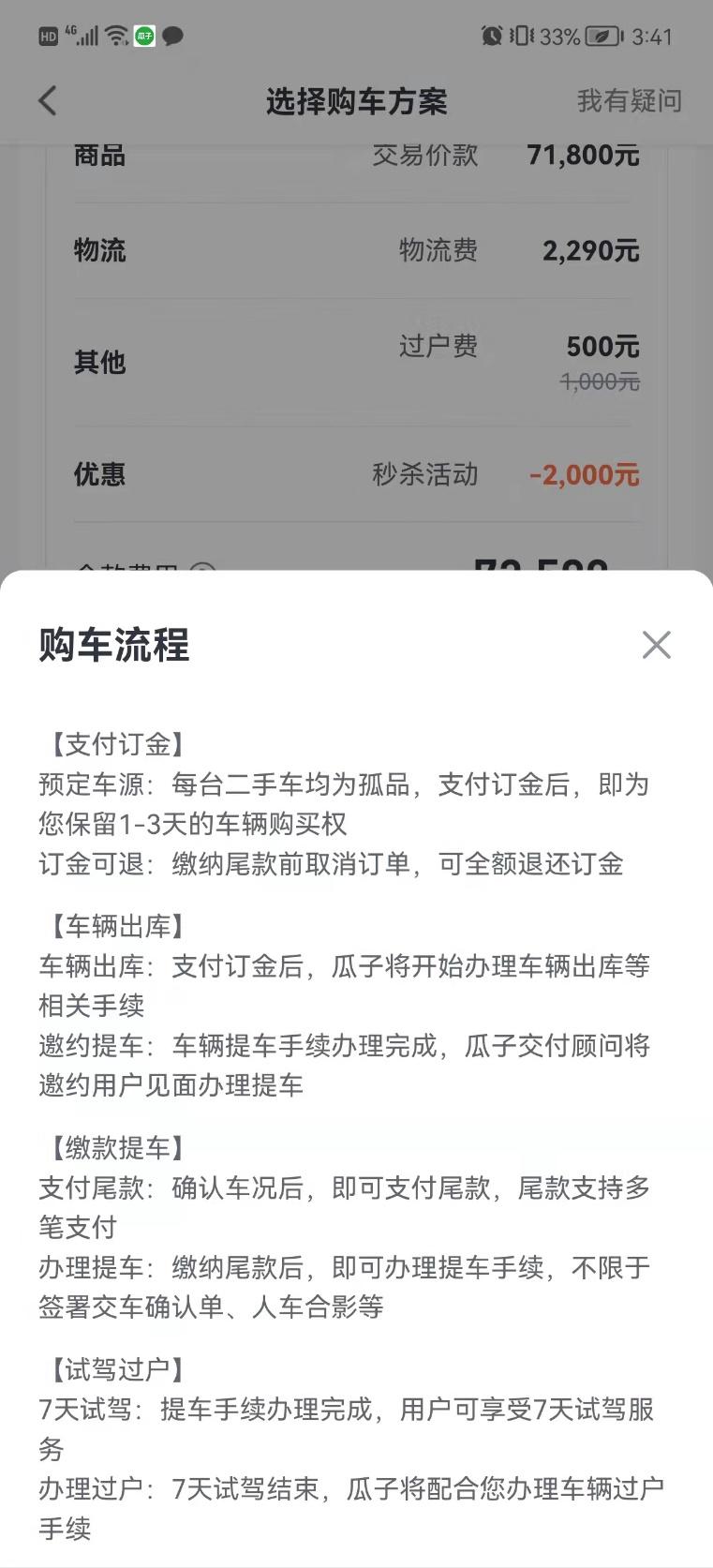The height and width of the screenshot is (1568, 713).
Task: Tap the 购车流程 header
Action: coord(112,647)
